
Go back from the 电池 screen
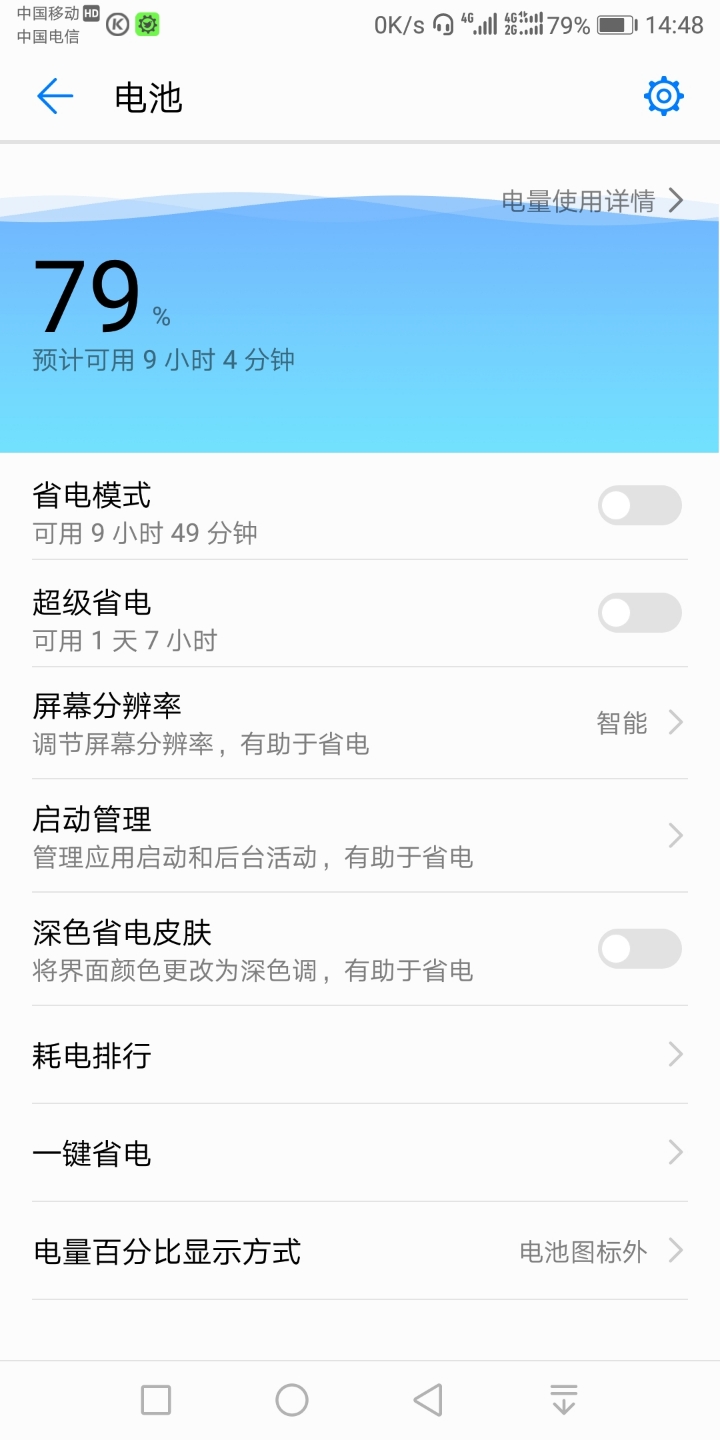tap(55, 97)
